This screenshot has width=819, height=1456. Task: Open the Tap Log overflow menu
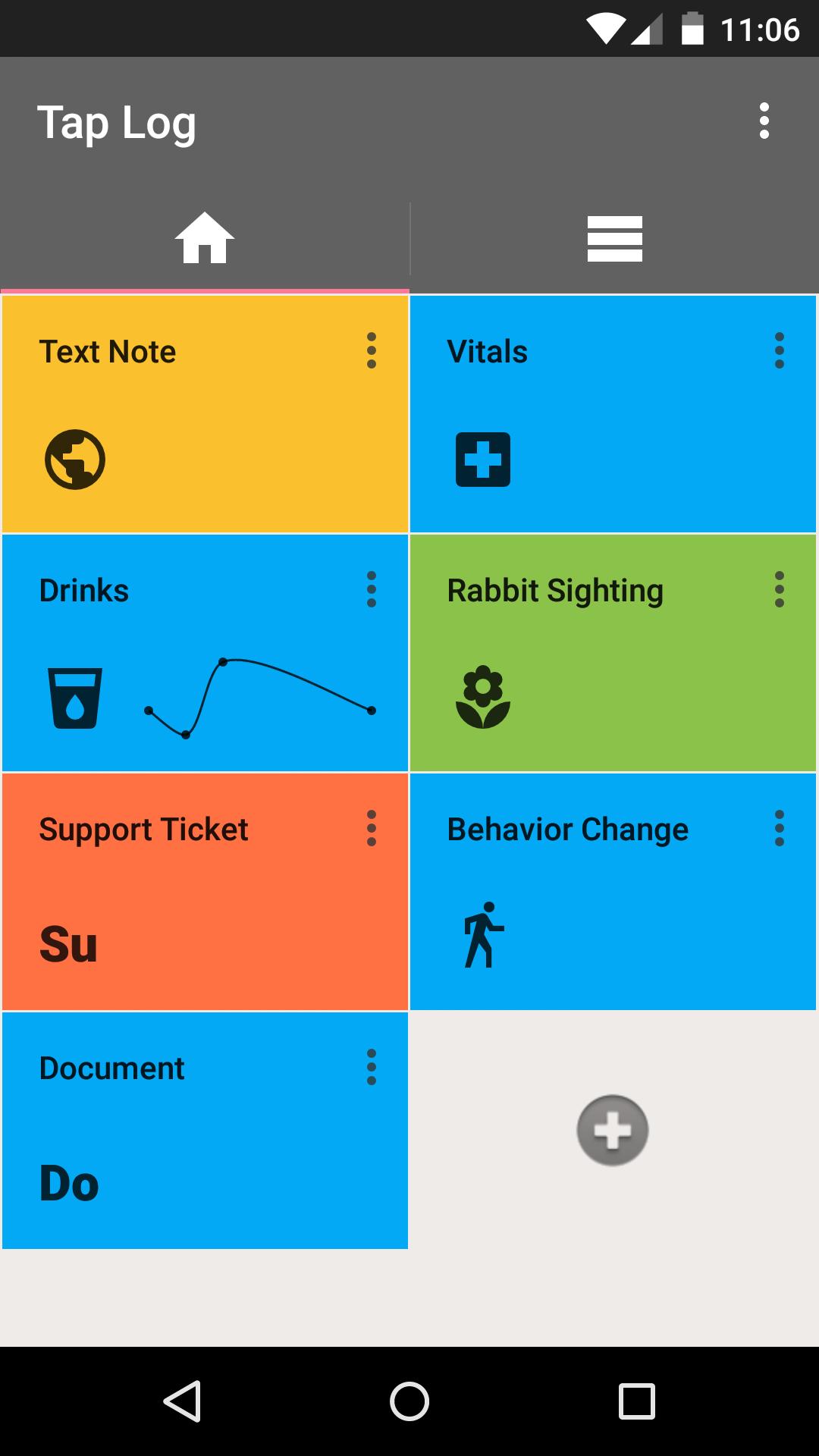(x=764, y=121)
